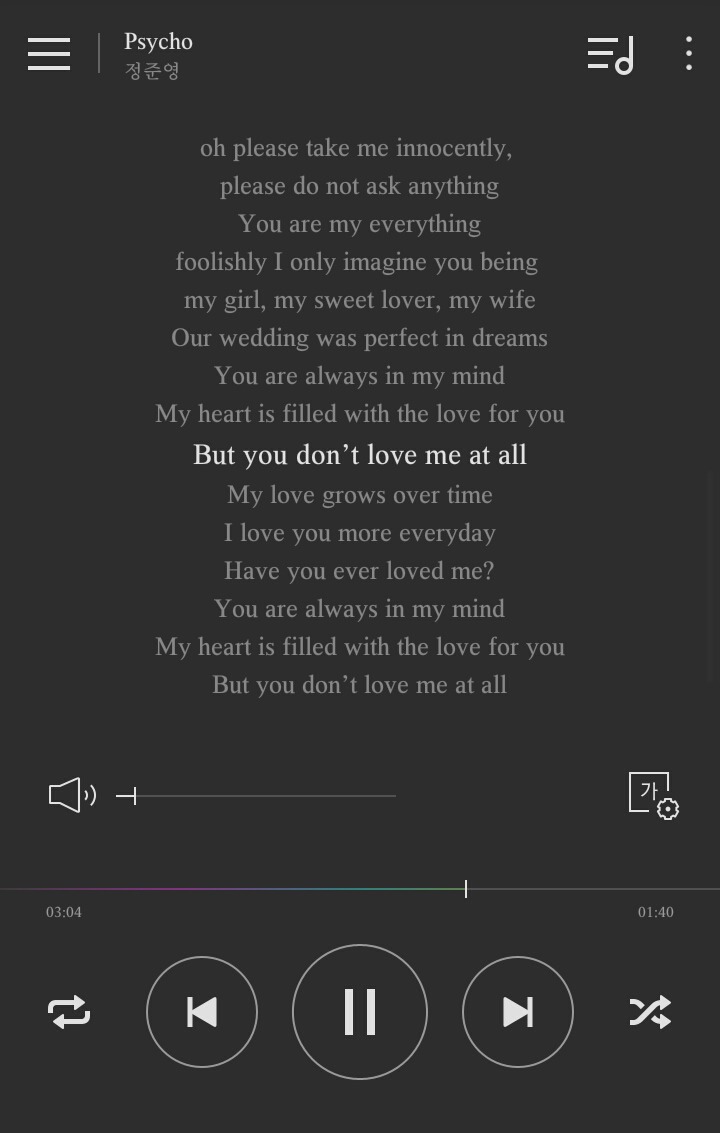Skip to previous track

(x=202, y=1012)
